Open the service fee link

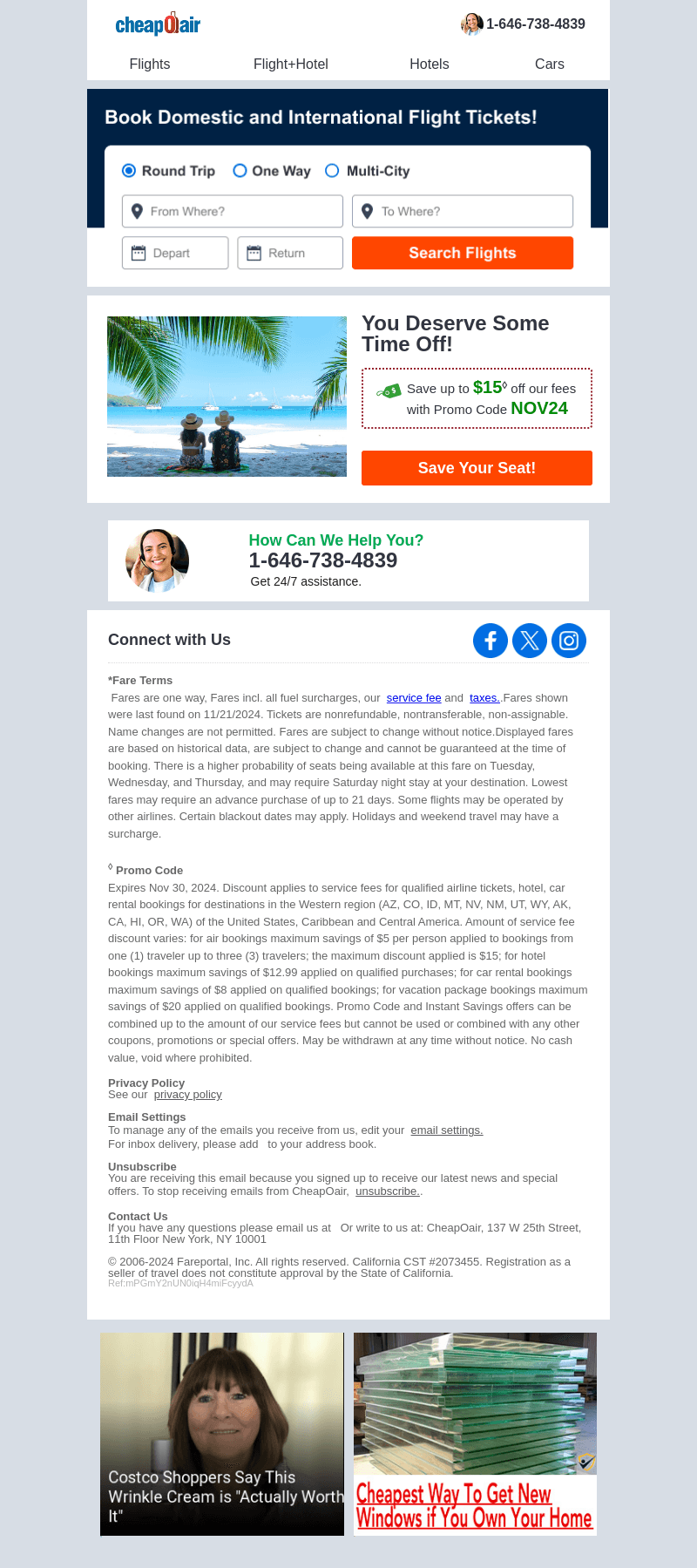click(414, 697)
